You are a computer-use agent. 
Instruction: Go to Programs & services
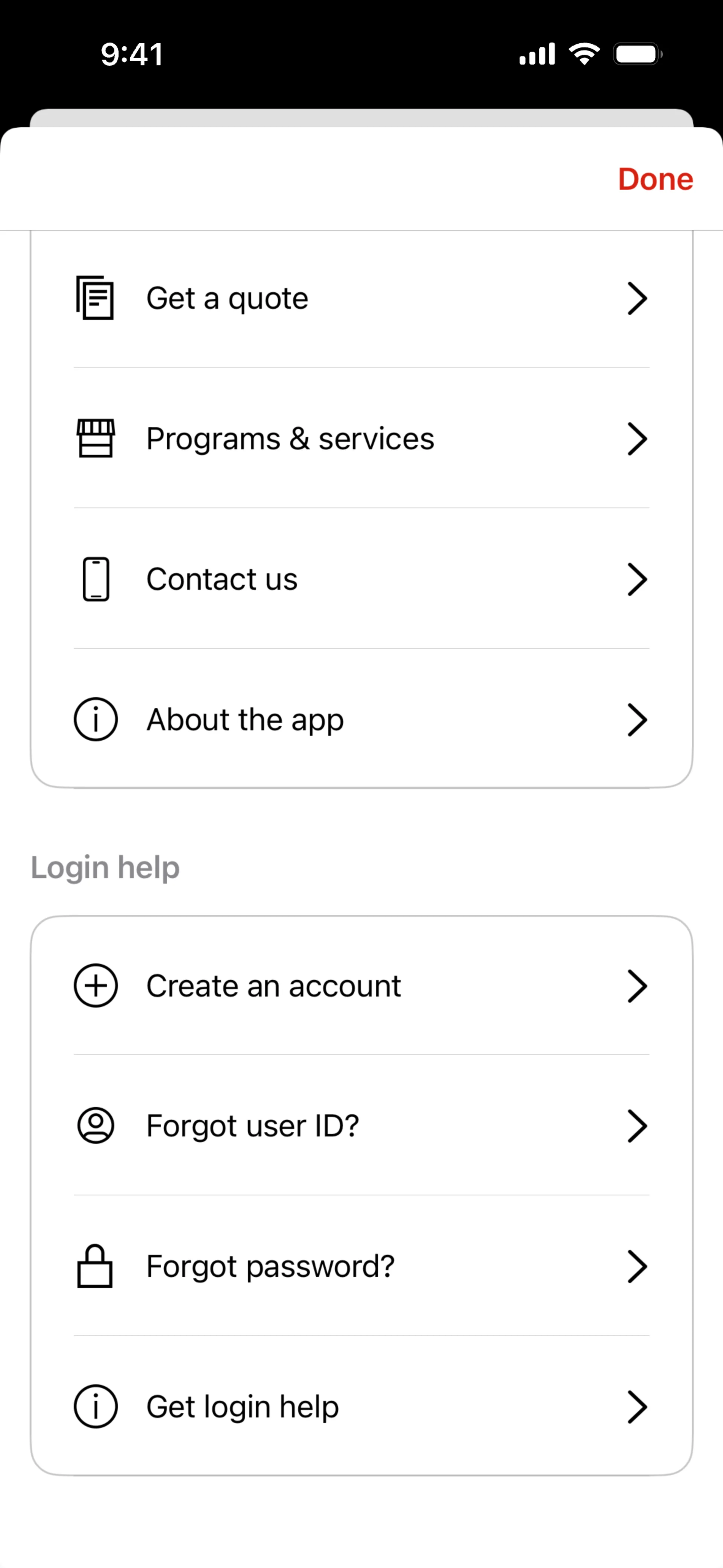[361, 439]
